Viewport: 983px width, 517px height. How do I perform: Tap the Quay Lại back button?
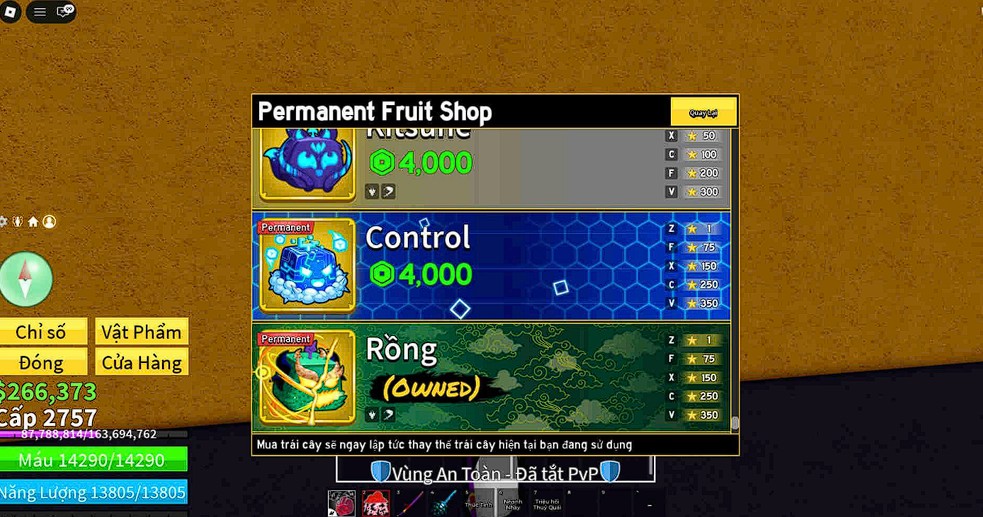coord(703,112)
